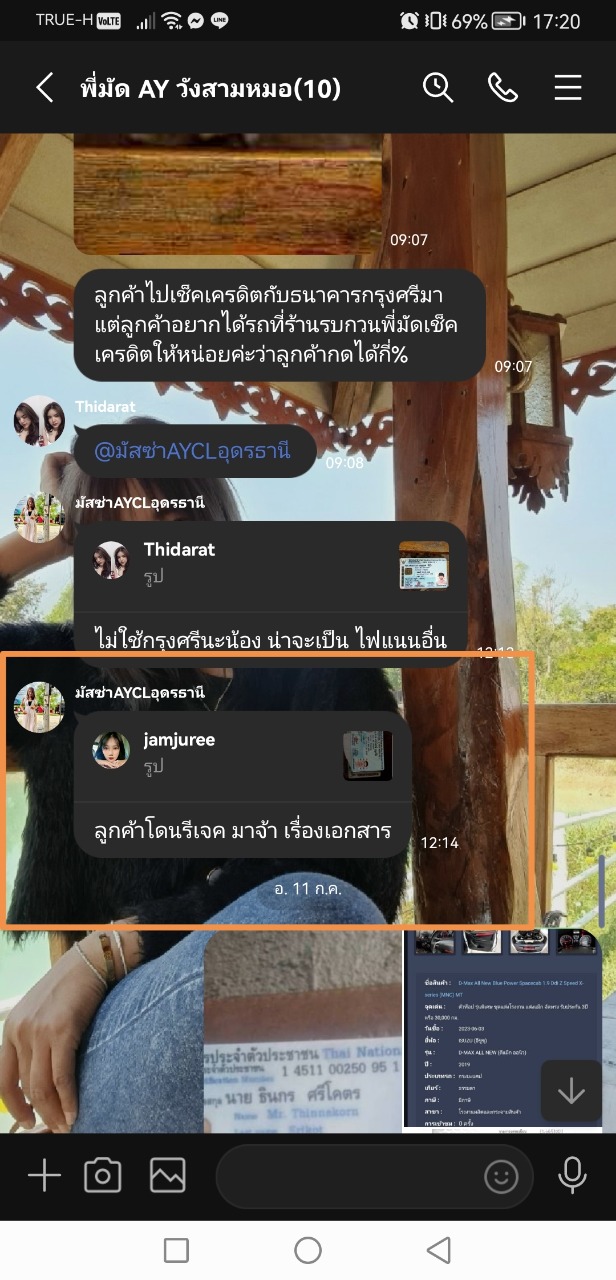Open the camera to take a photo
616x1280 pixels.
[103, 1176]
